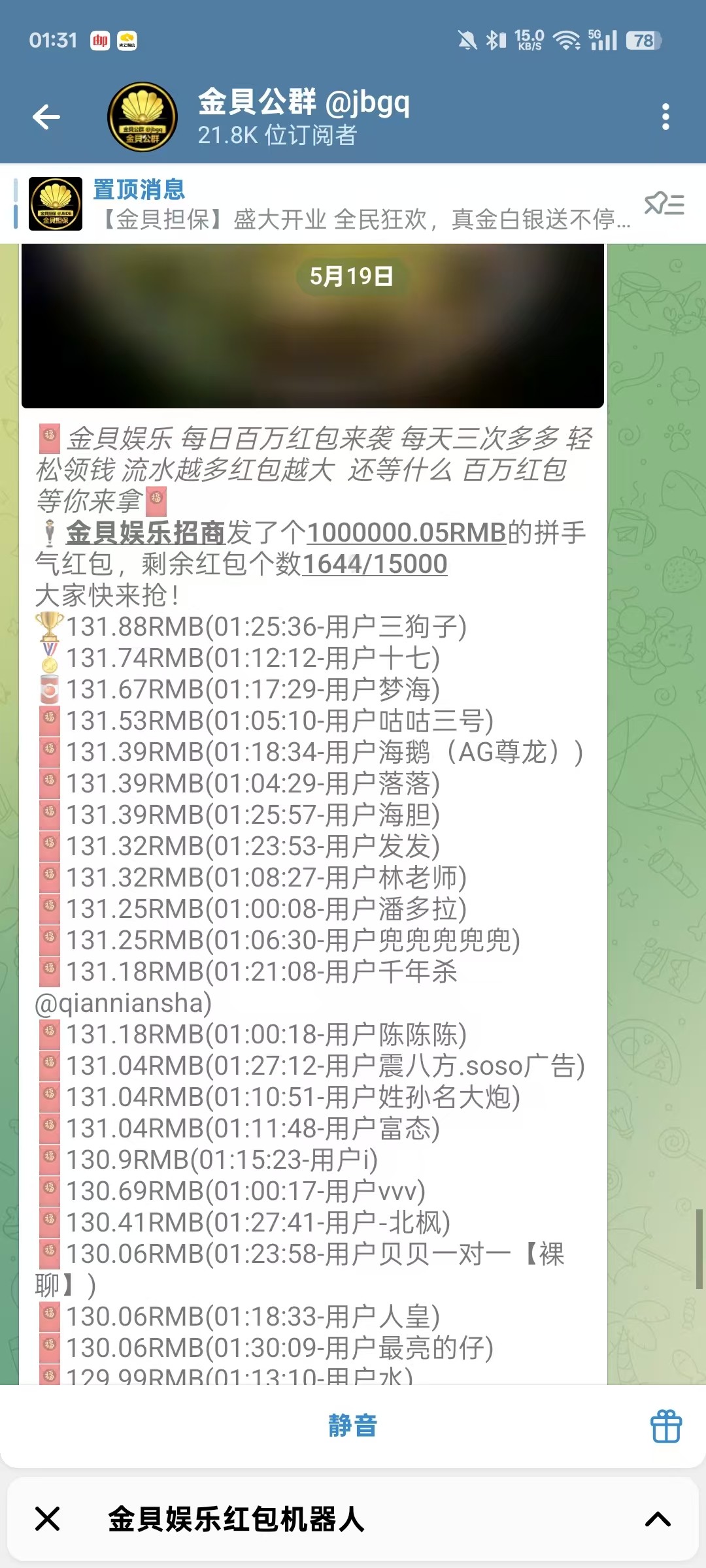
Task: Show the pinned messages list icon
Action: click(664, 204)
